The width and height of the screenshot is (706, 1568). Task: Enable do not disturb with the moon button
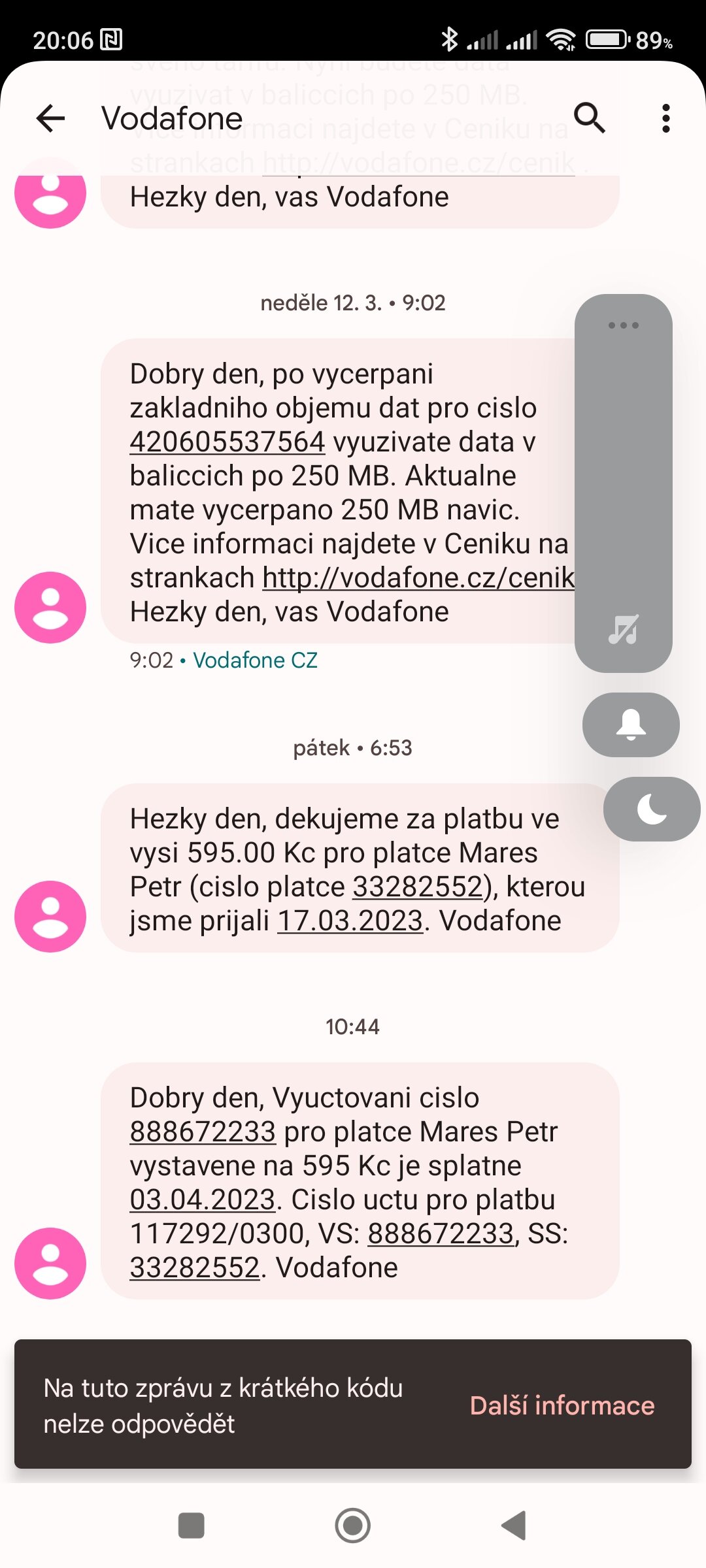point(652,809)
